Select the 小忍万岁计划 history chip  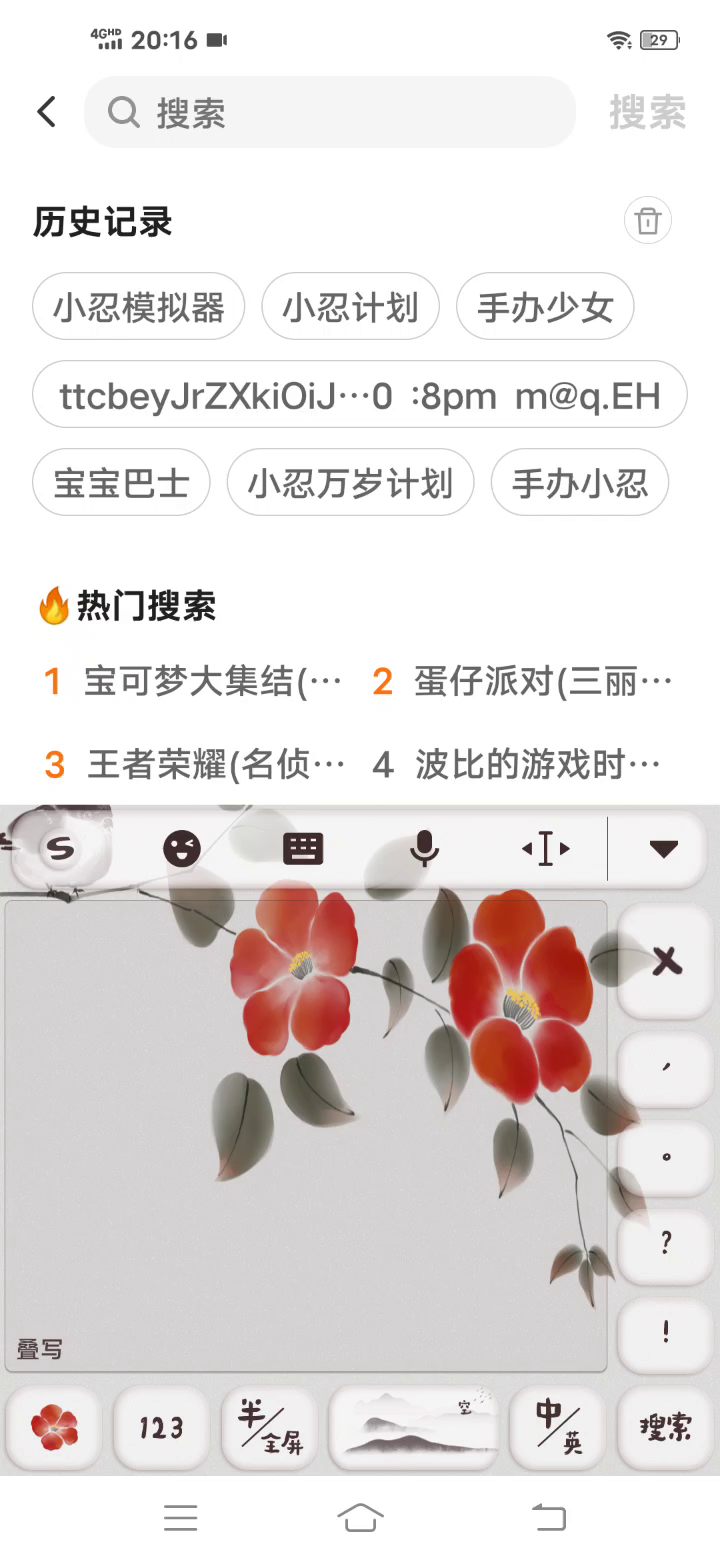point(350,483)
